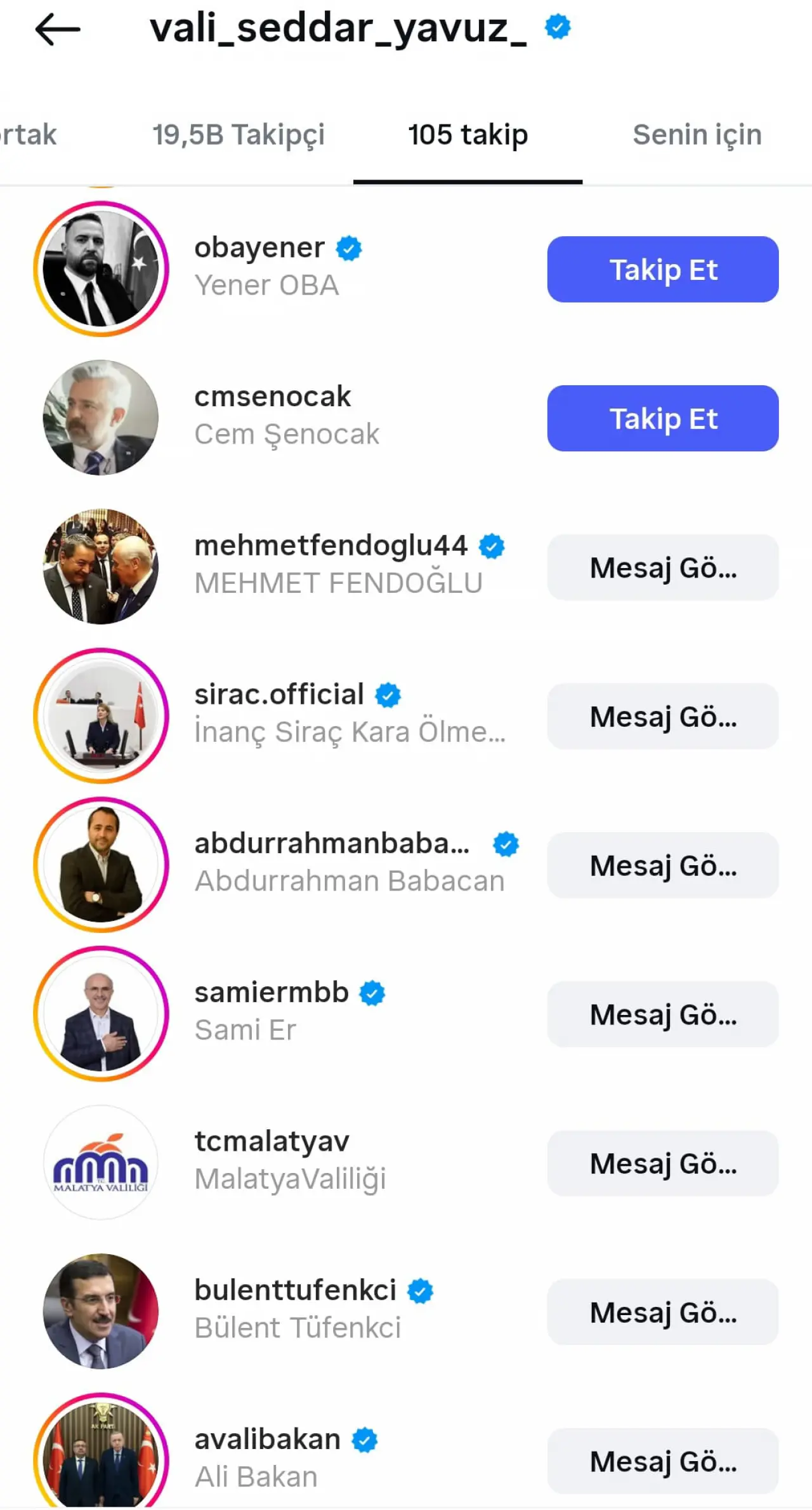This screenshot has height=1510, width=812.
Task: Tap Mesaj Gö... next to Abdurrahman Babacan
Action: click(662, 866)
